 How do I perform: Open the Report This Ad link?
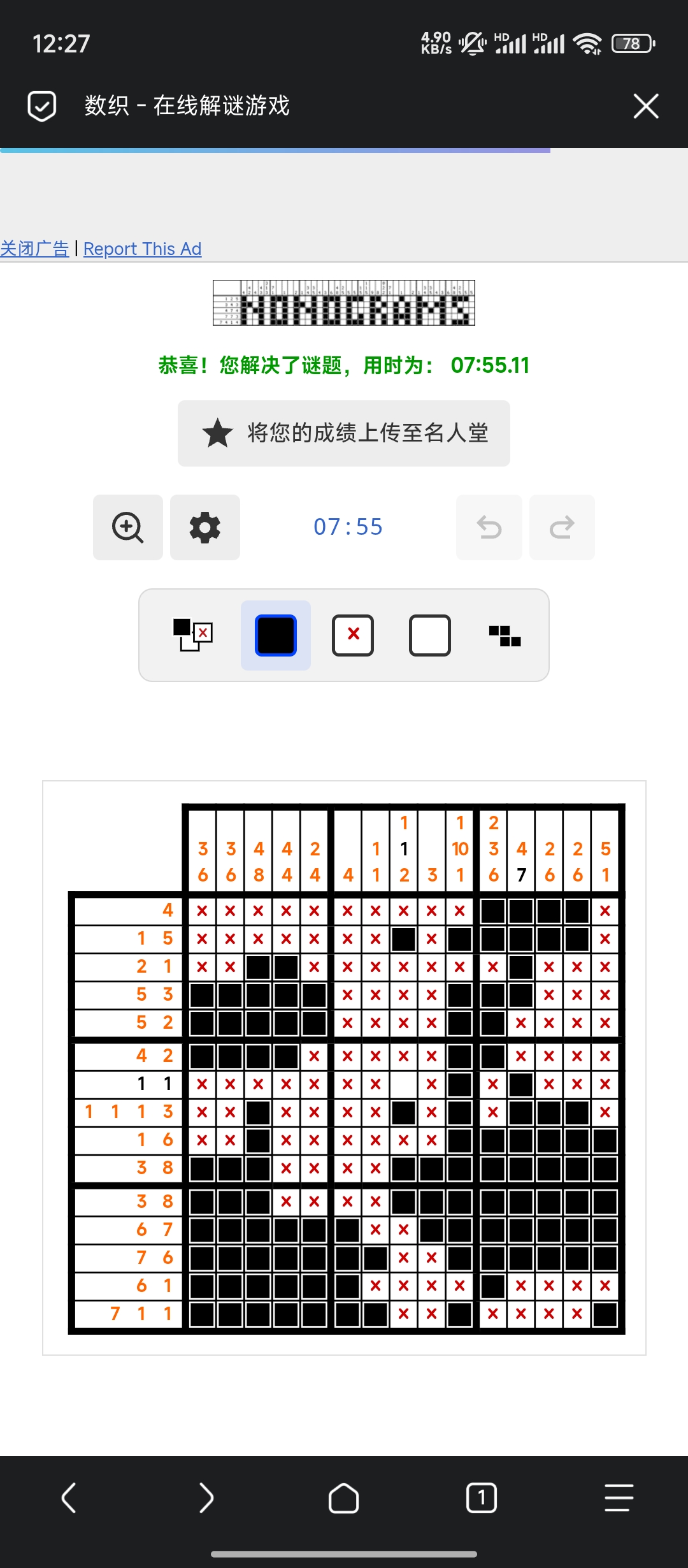click(x=142, y=249)
